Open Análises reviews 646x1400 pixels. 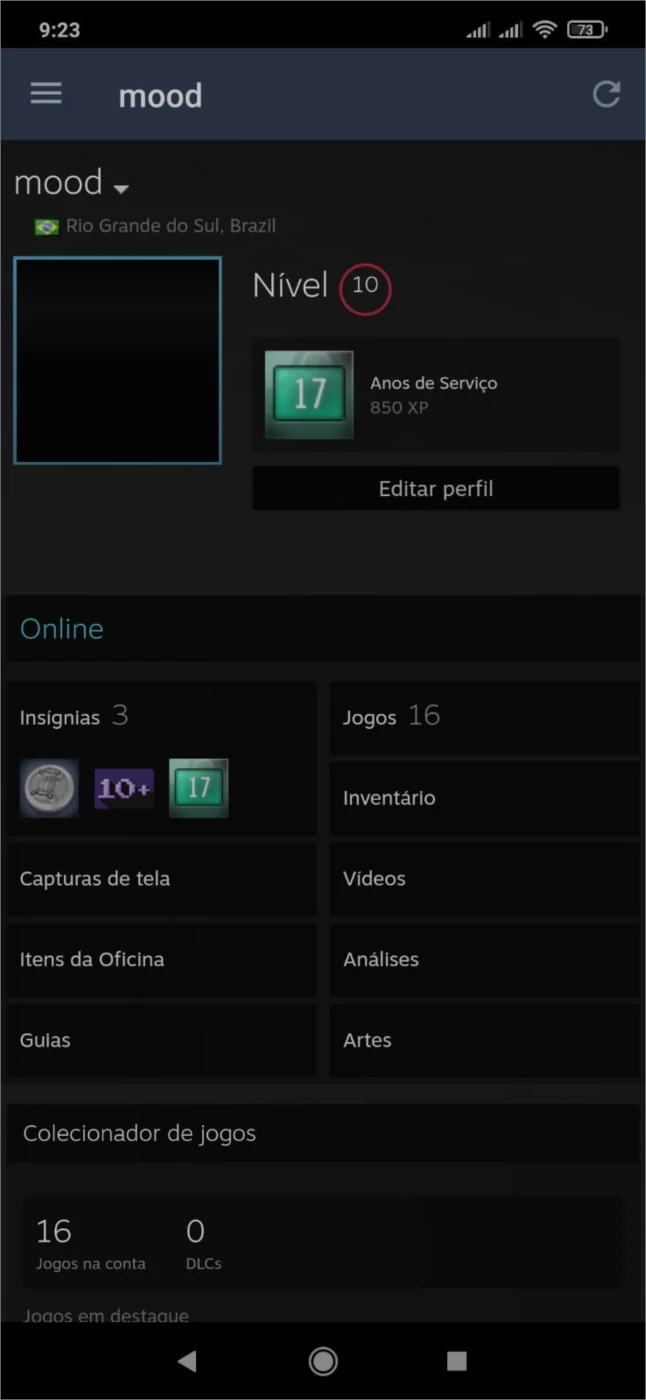click(484, 959)
